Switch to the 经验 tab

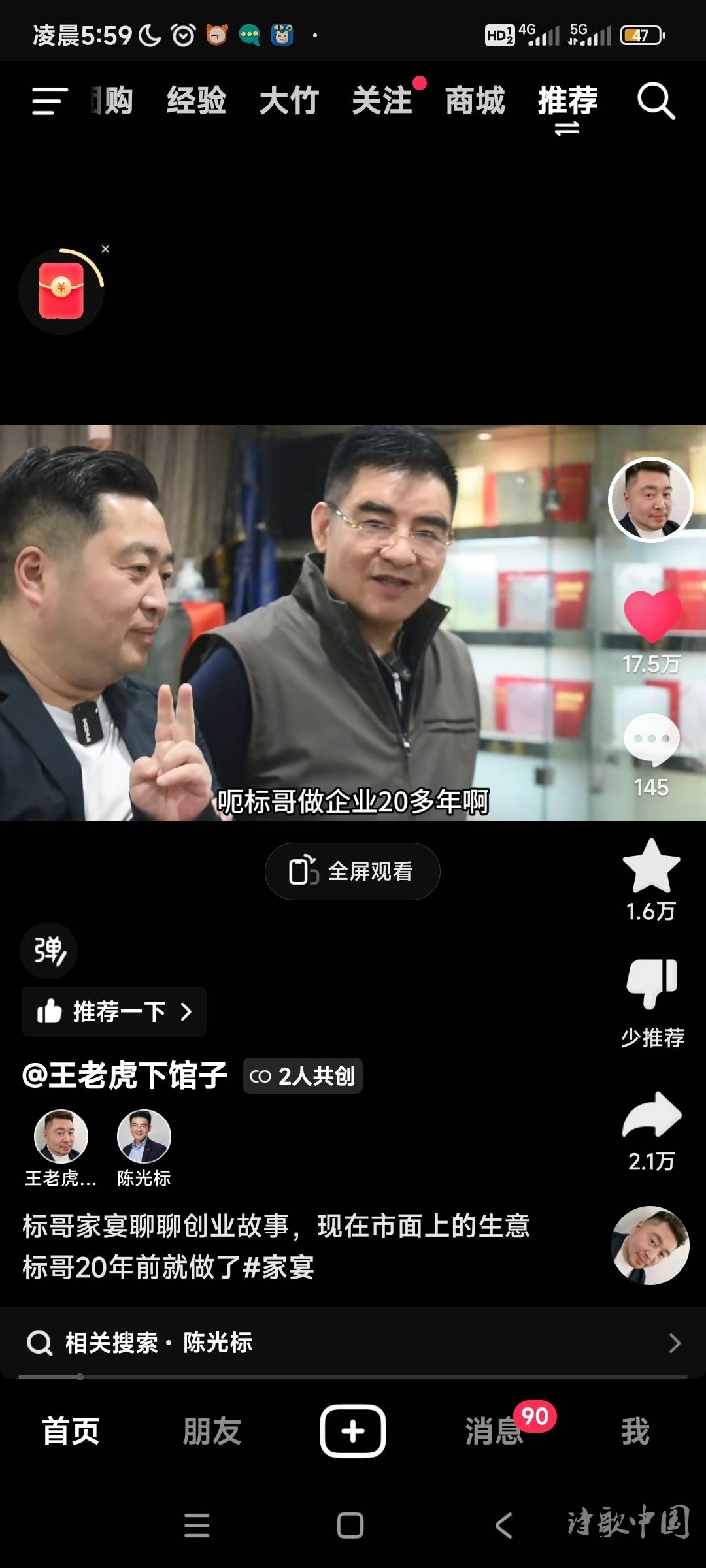pos(196,101)
